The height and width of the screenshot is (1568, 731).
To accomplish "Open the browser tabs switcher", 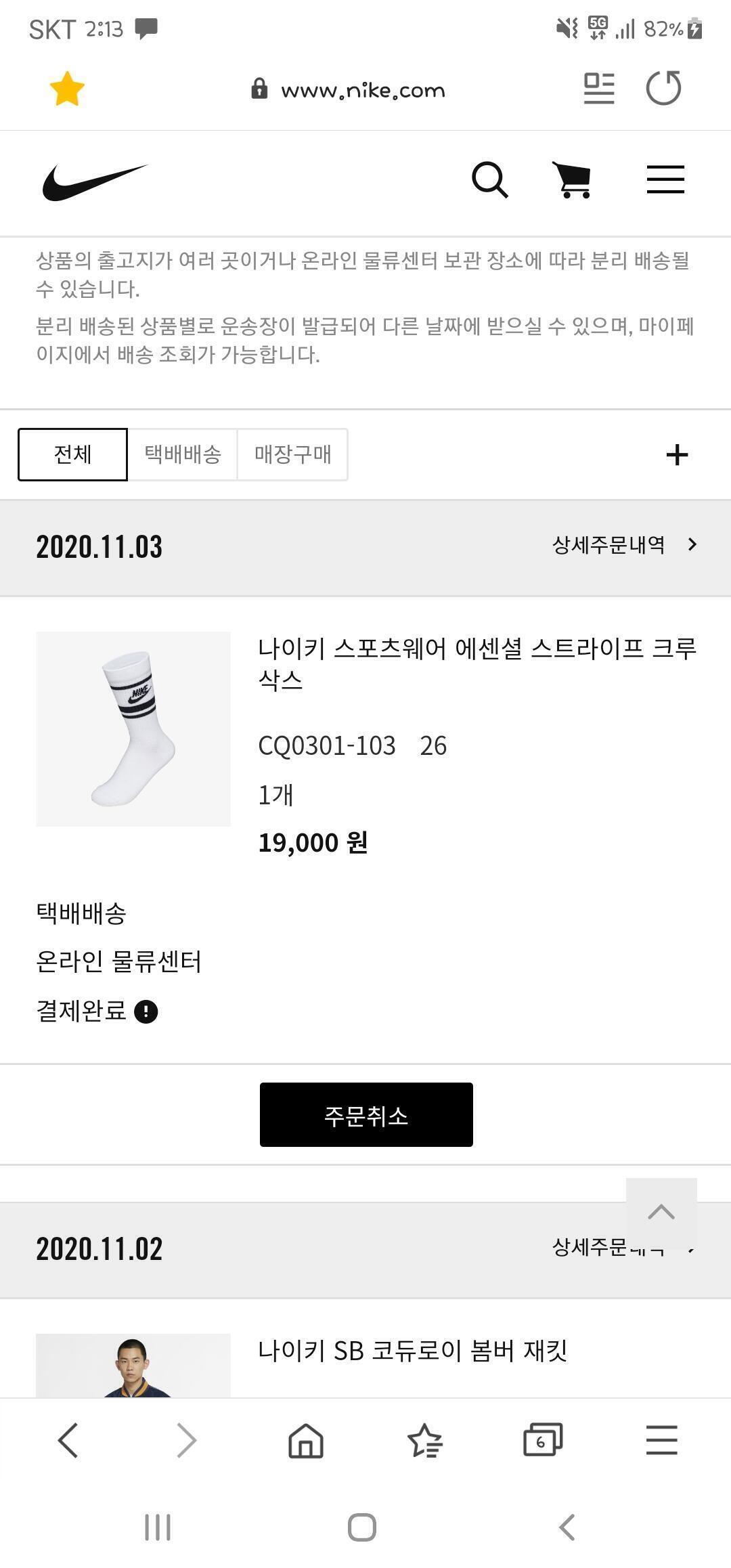I will 543,1439.
